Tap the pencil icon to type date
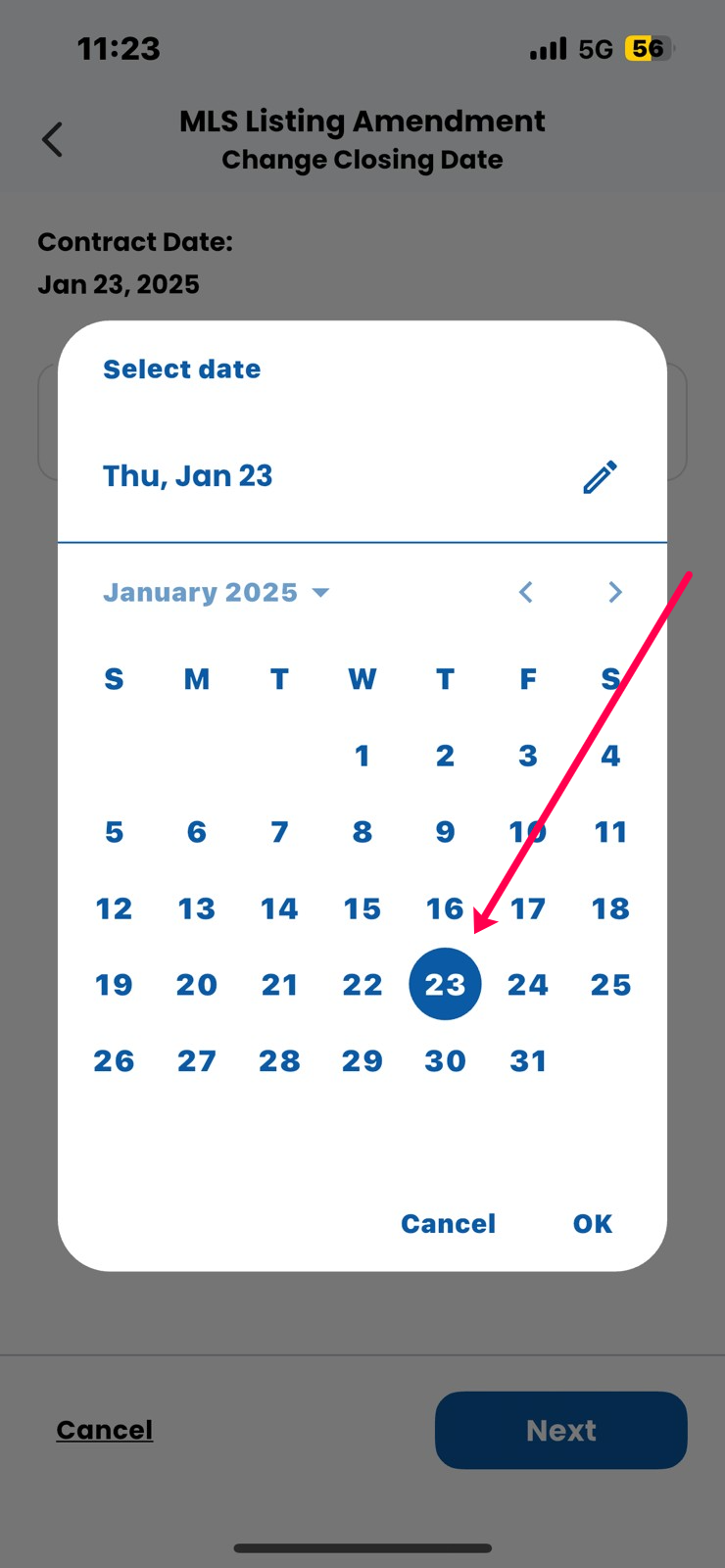 click(600, 477)
